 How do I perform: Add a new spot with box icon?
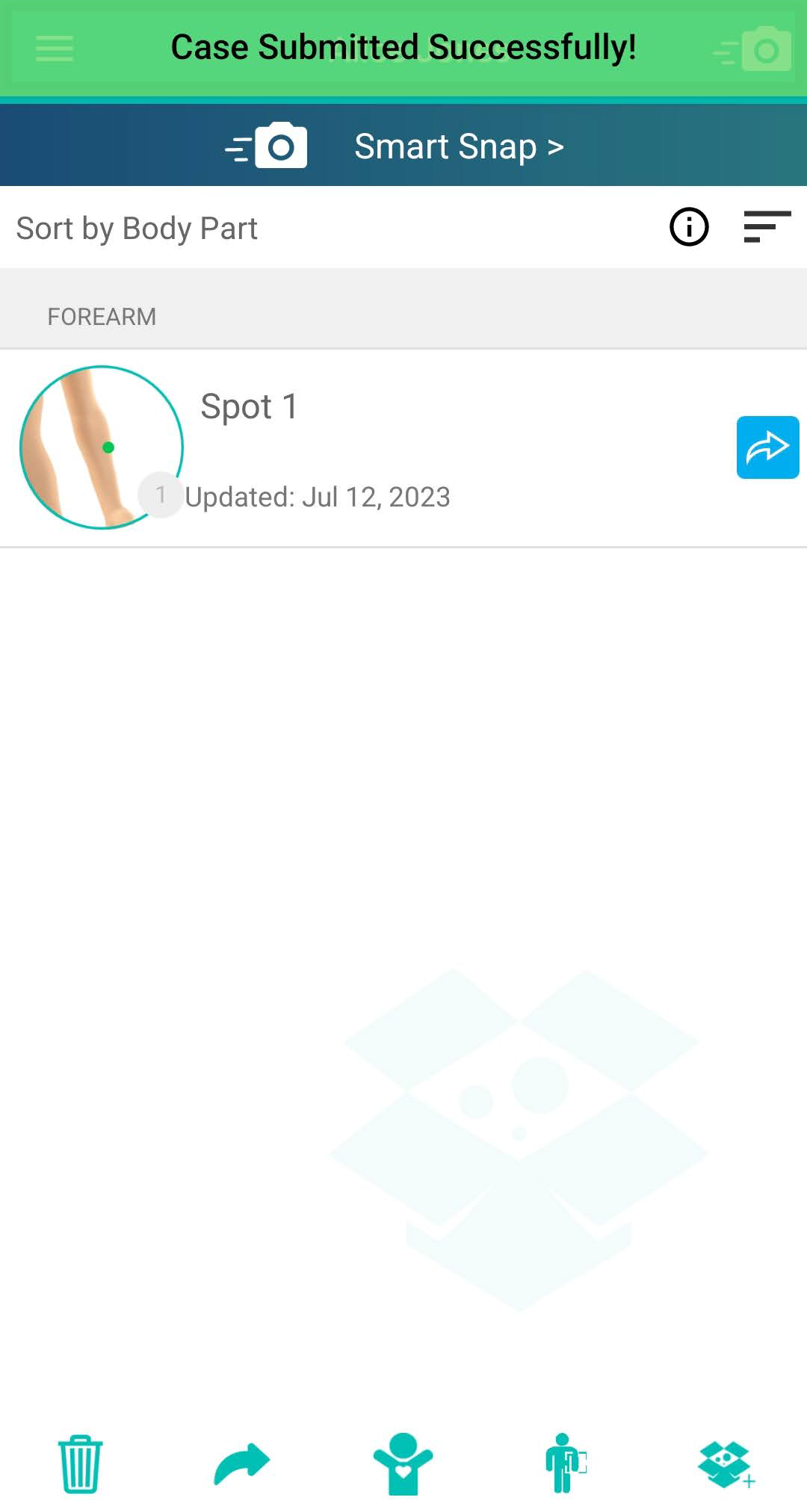pyautogui.click(x=726, y=1464)
